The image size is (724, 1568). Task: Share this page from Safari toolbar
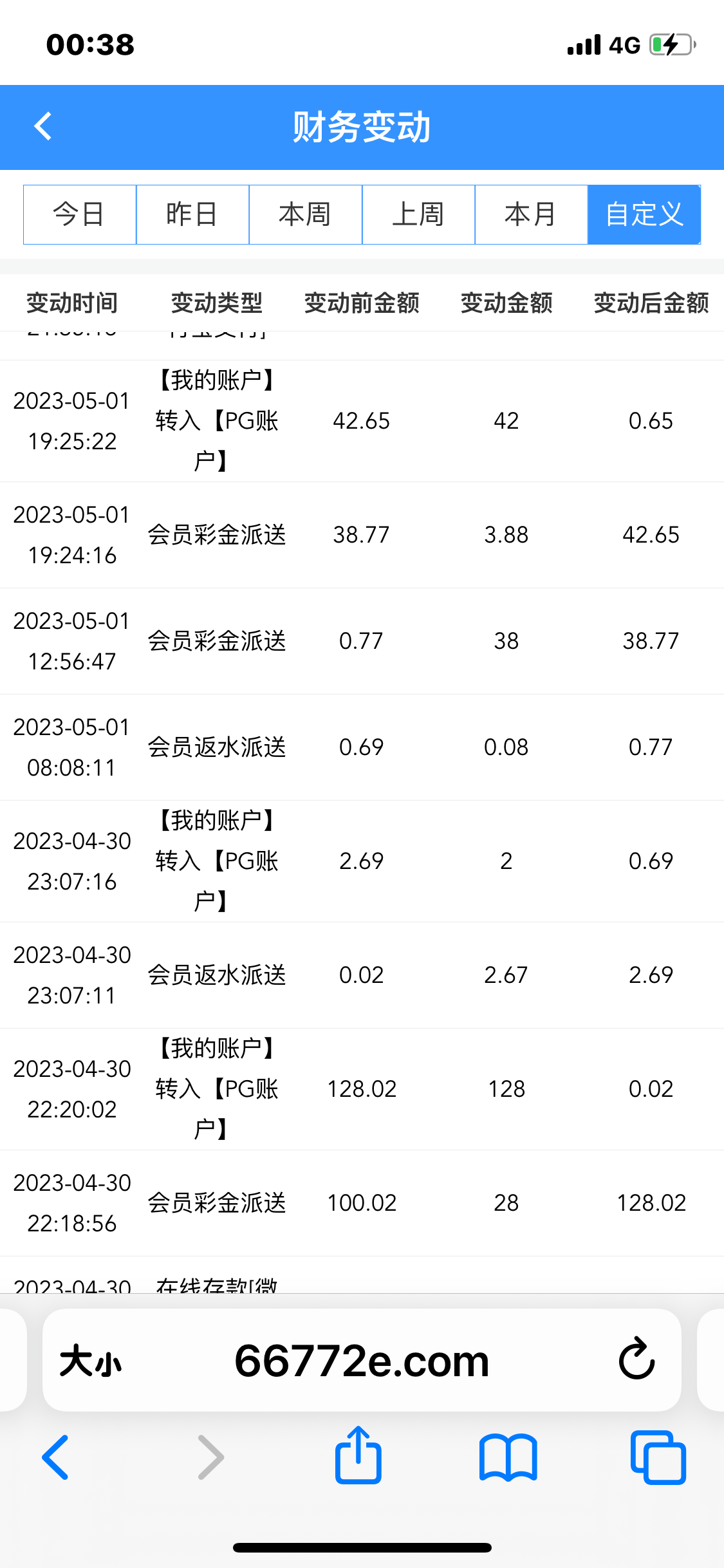(x=358, y=1456)
